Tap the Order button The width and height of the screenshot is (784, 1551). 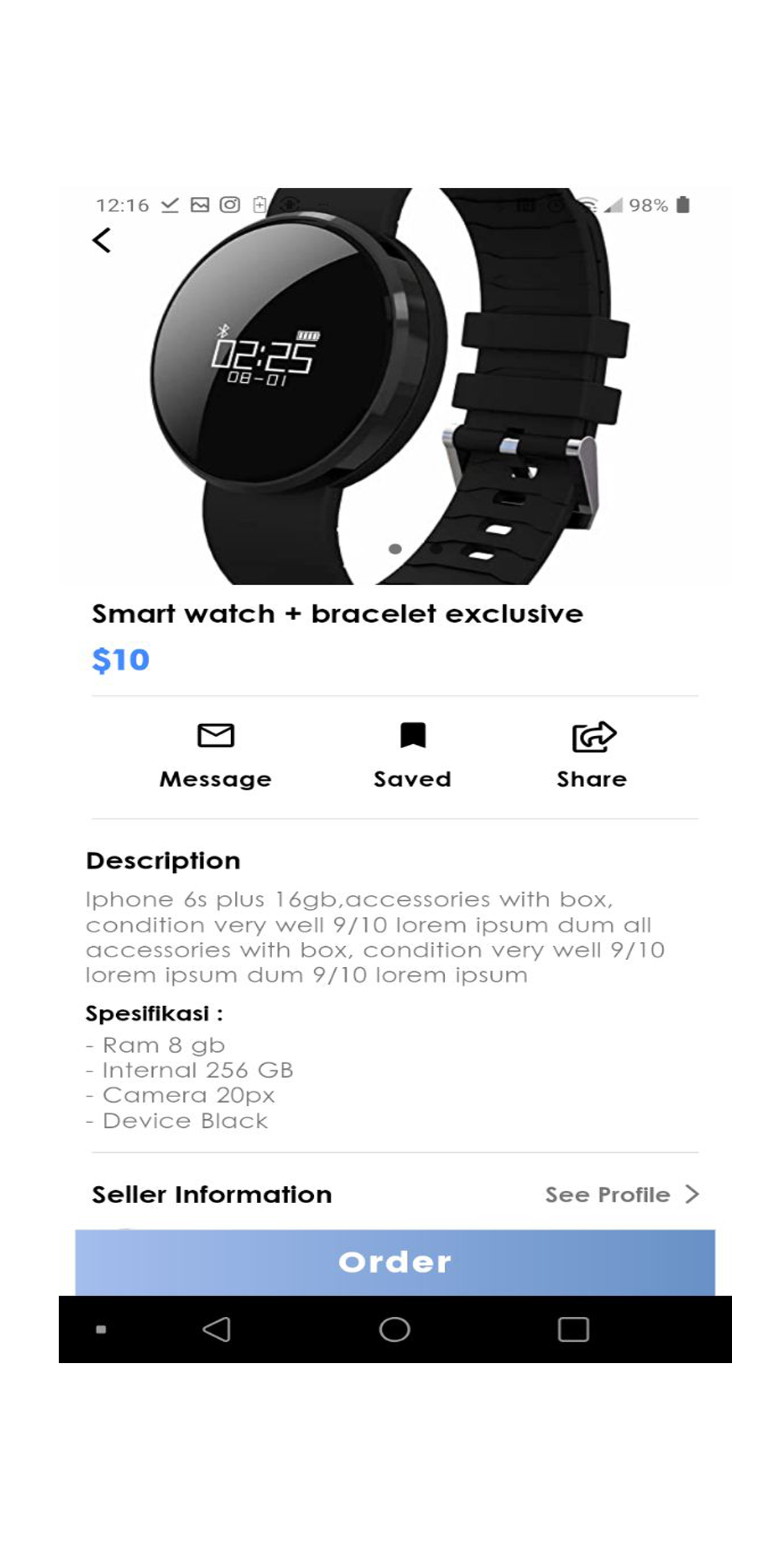click(394, 1262)
